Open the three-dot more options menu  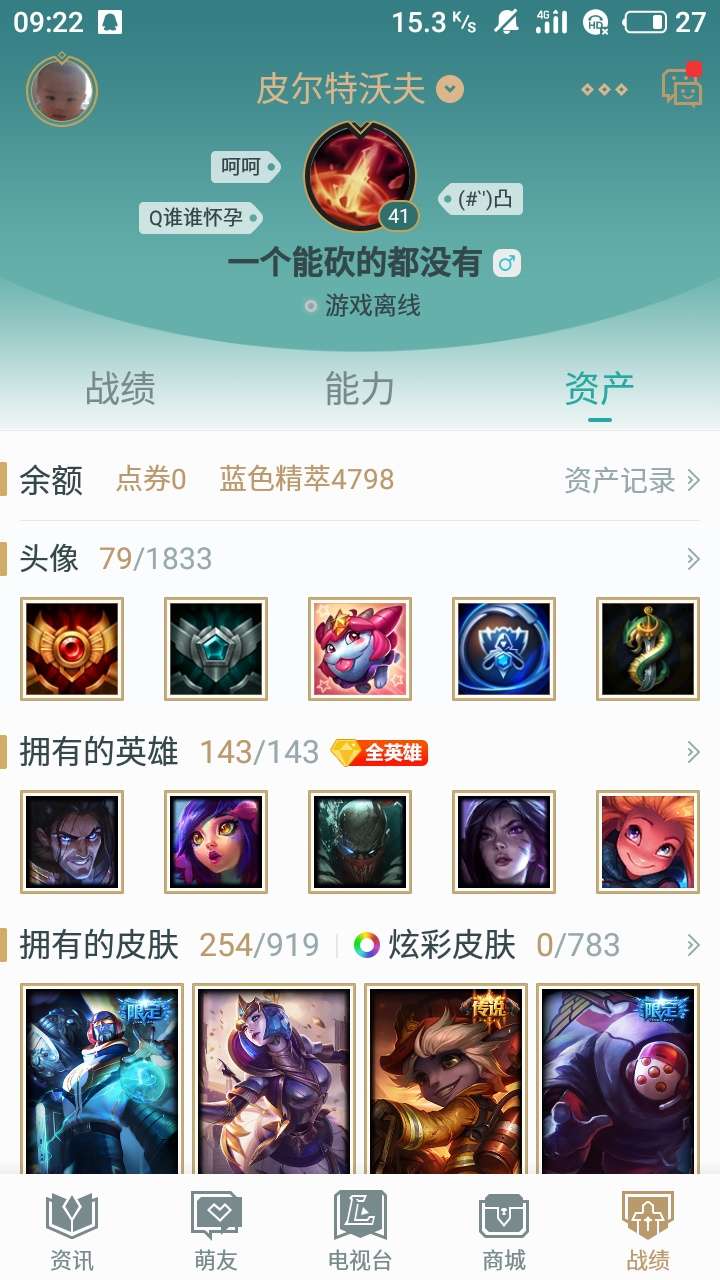605,89
